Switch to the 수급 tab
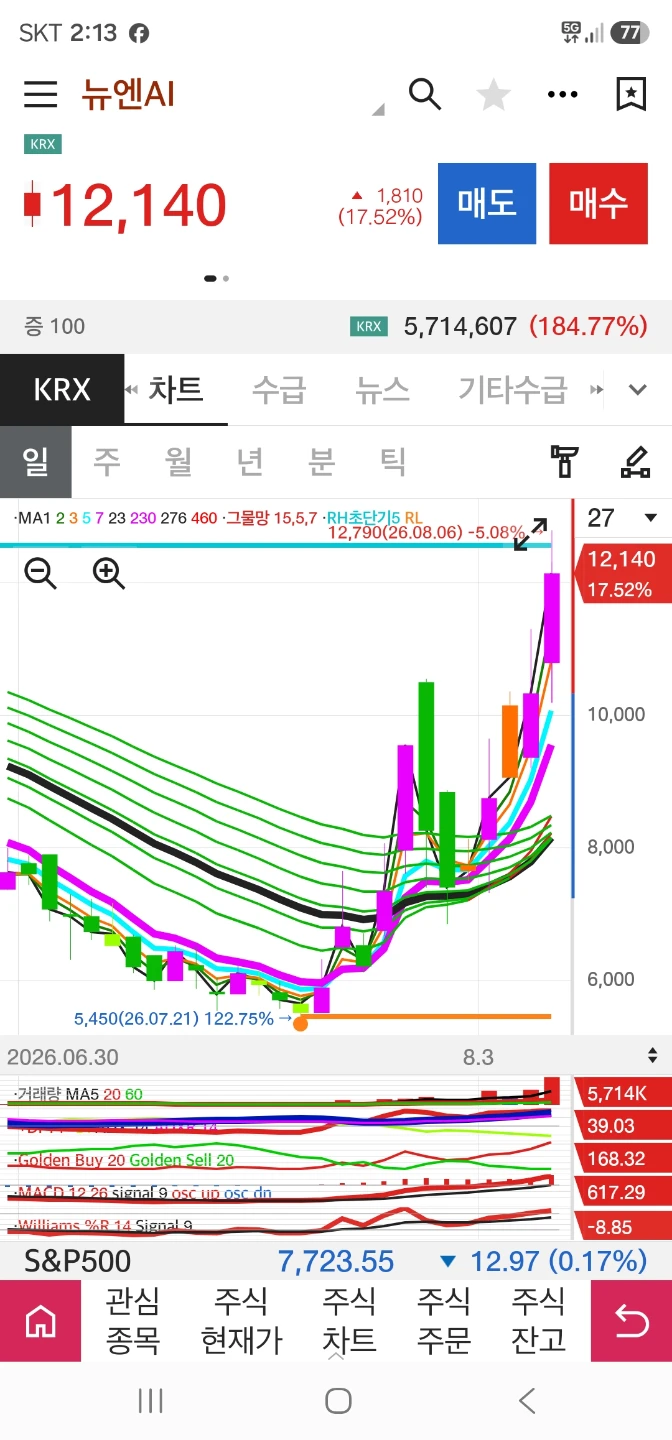Image resolution: width=672 pixels, height=1440 pixels. point(279,389)
